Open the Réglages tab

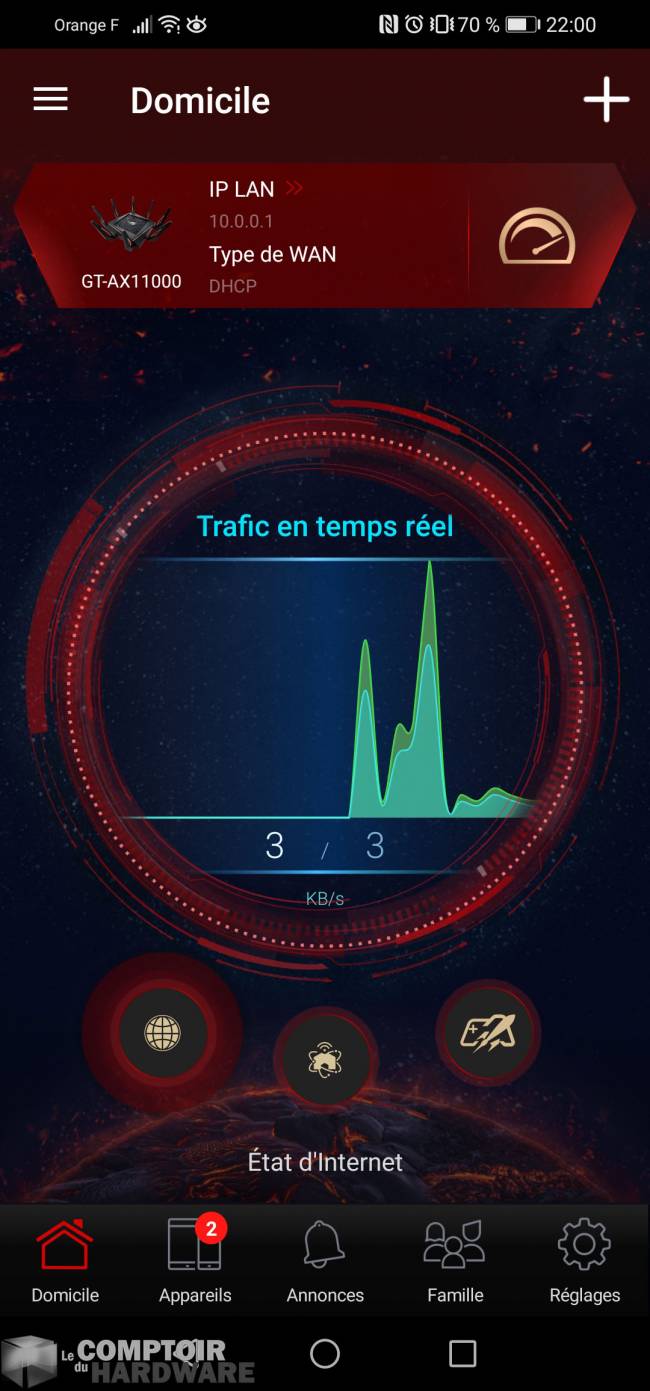(585, 1261)
